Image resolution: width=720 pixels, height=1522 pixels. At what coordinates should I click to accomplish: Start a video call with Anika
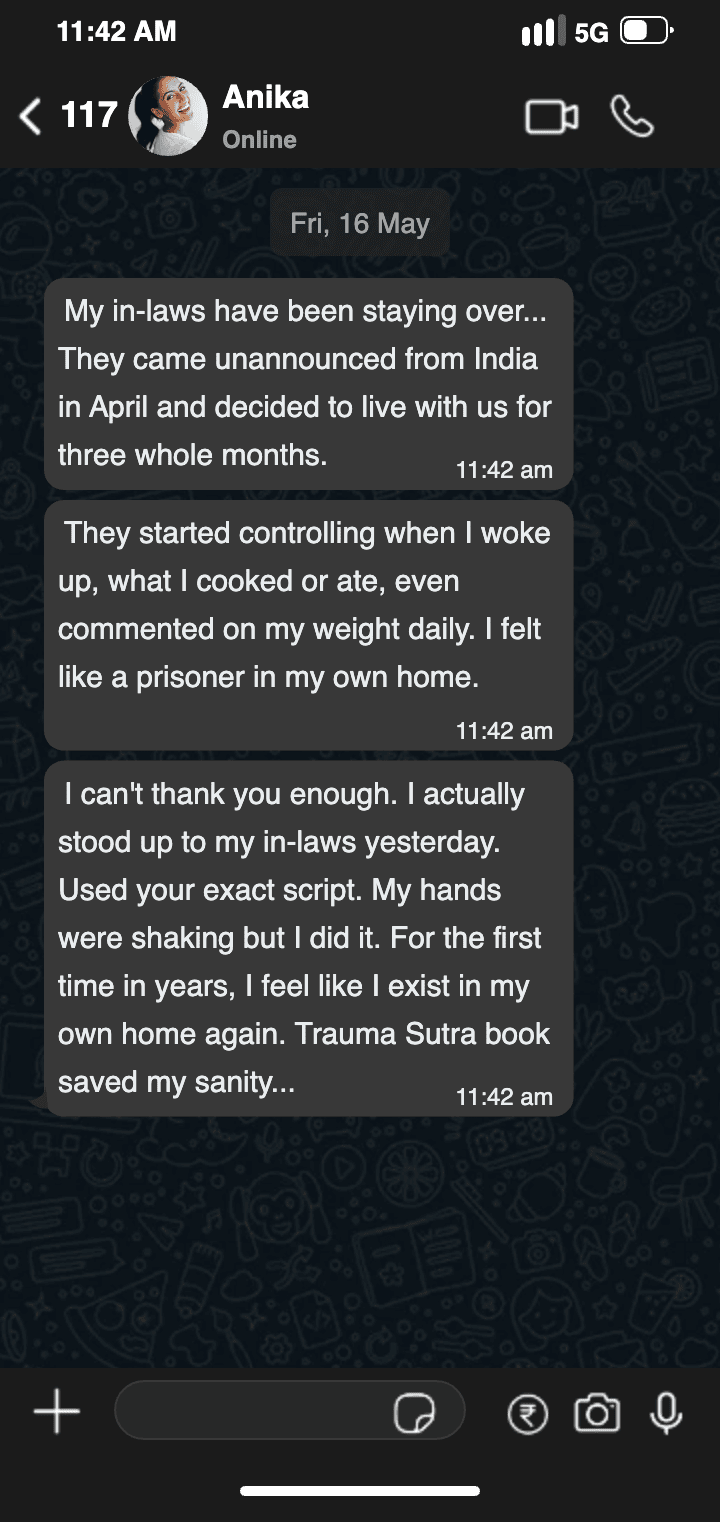pyautogui.click(x=552, y=118)
